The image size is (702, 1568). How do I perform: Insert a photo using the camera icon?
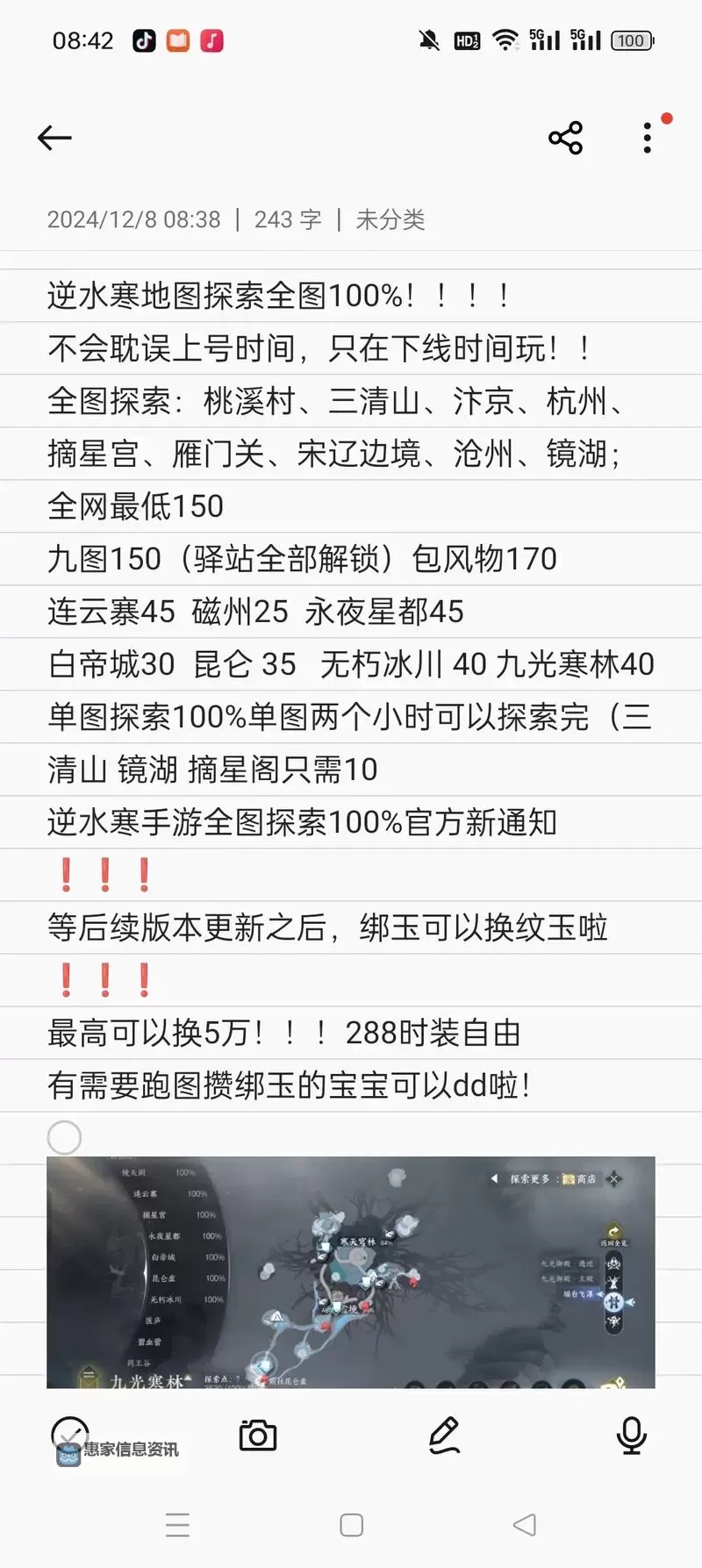point(257,1435)
